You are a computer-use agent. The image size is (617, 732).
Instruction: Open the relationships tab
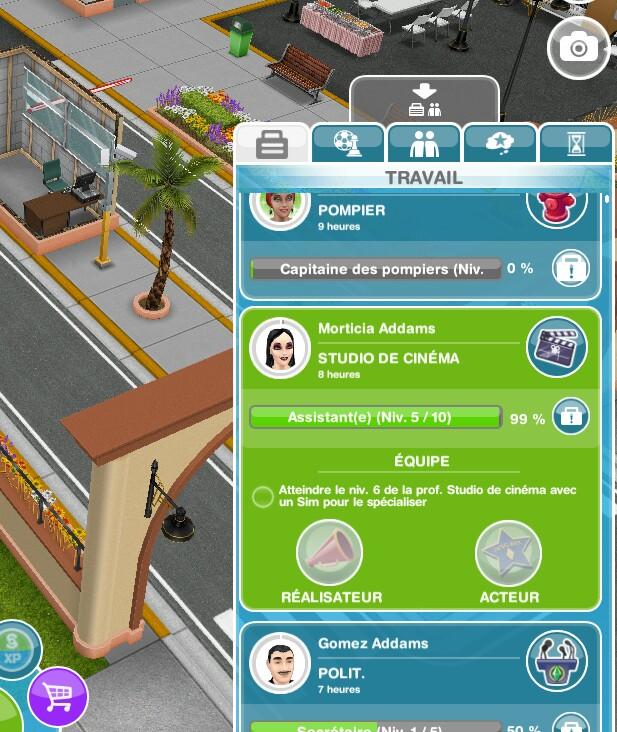click(x=424, y=145)
